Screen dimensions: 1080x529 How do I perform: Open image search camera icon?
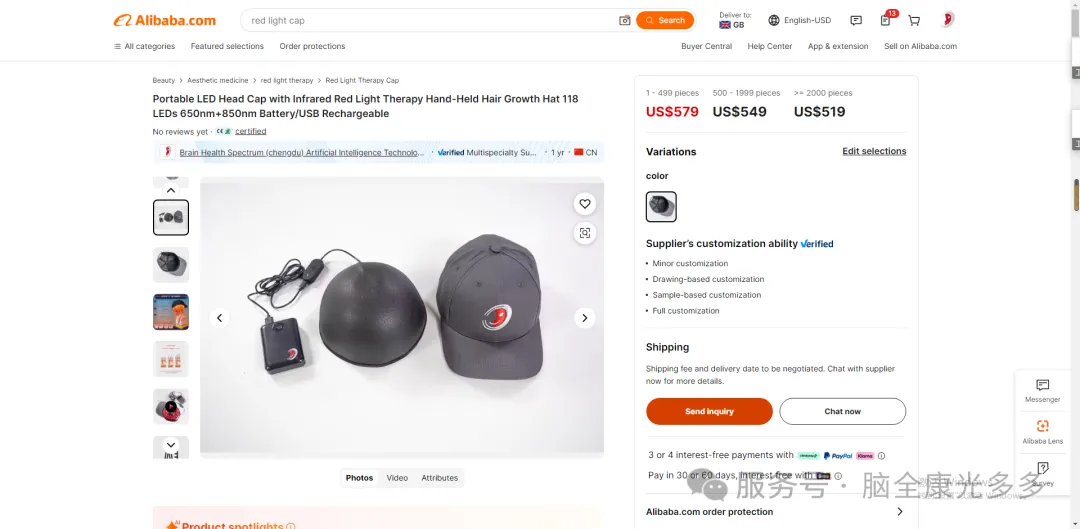(x=625, y=20)
